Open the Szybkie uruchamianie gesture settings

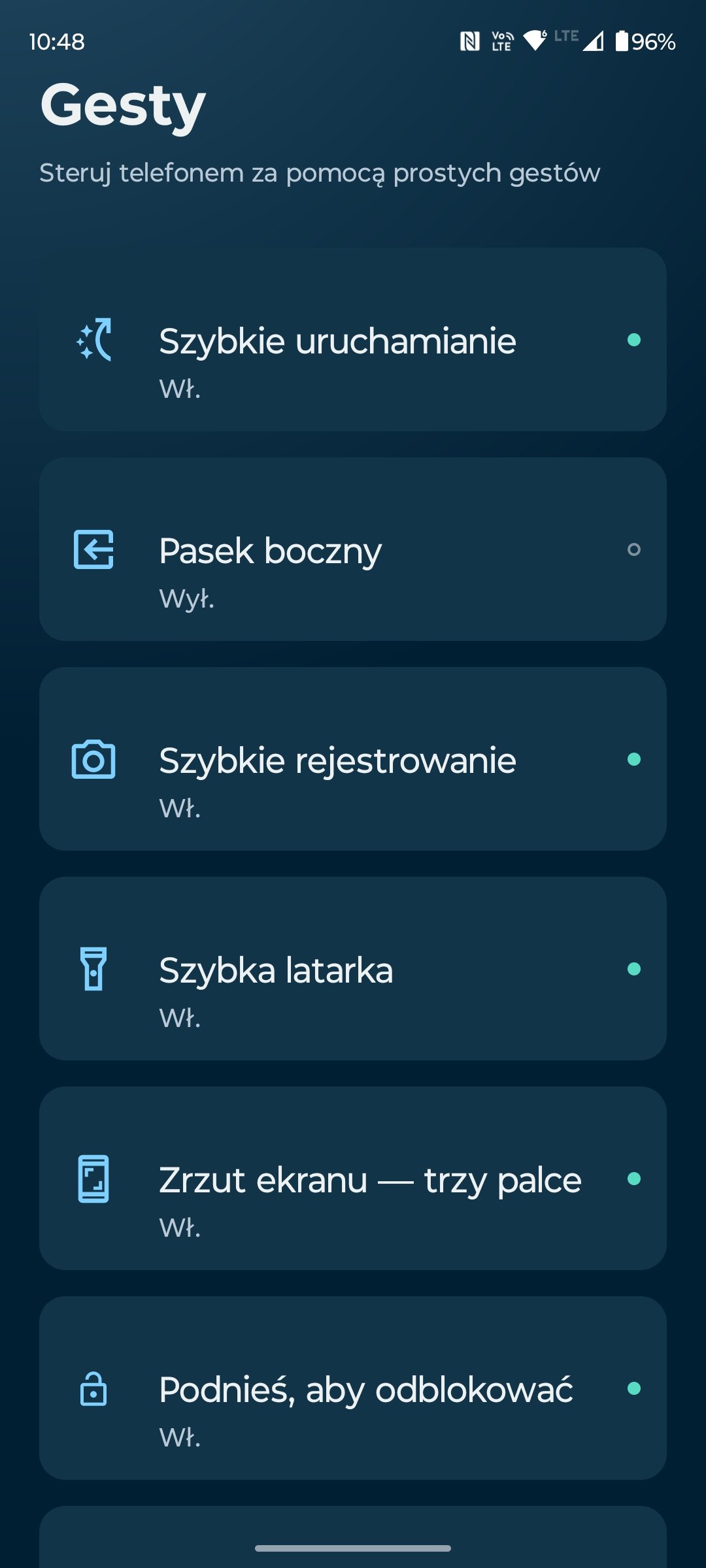(353, 339)
